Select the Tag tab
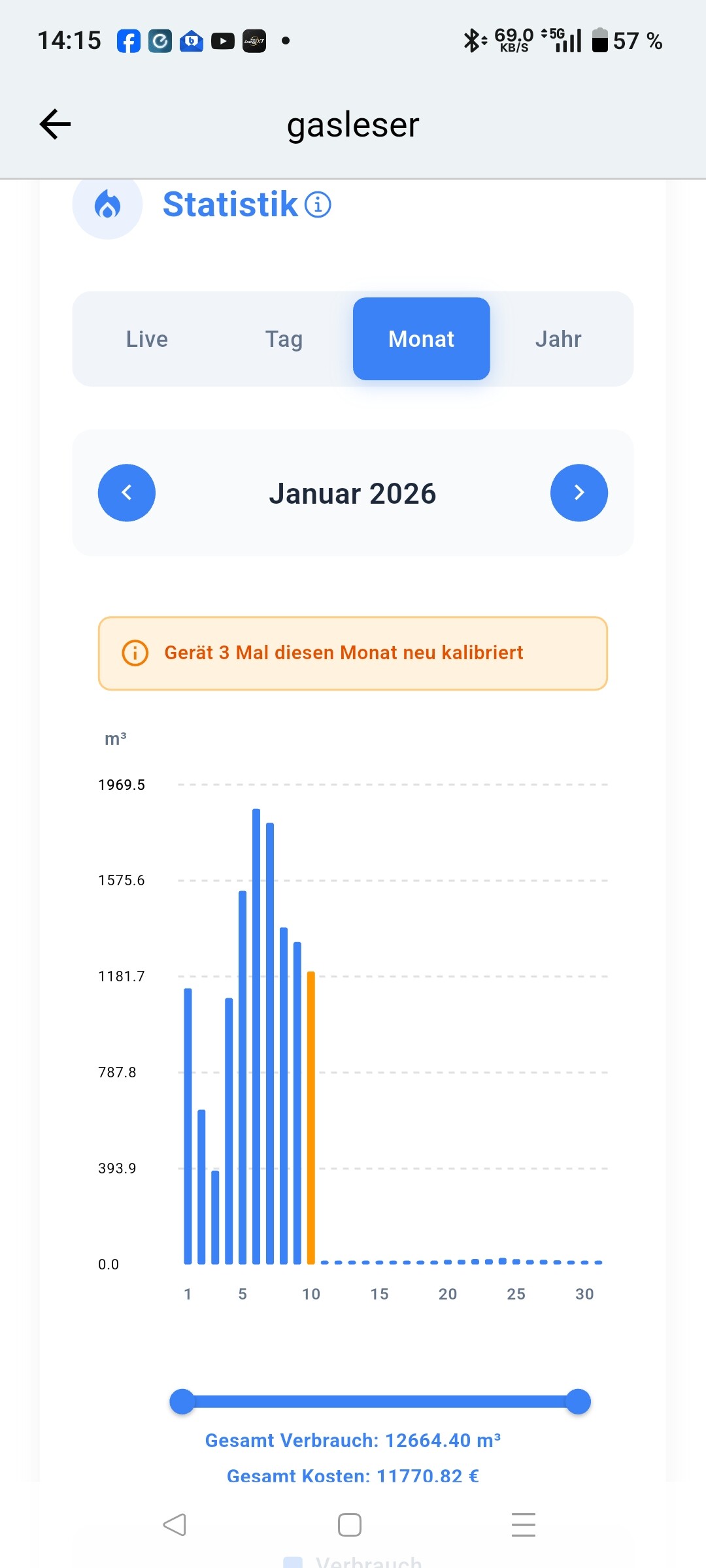The height and width of the screenshot is (1568, 706). pos(284,339)
